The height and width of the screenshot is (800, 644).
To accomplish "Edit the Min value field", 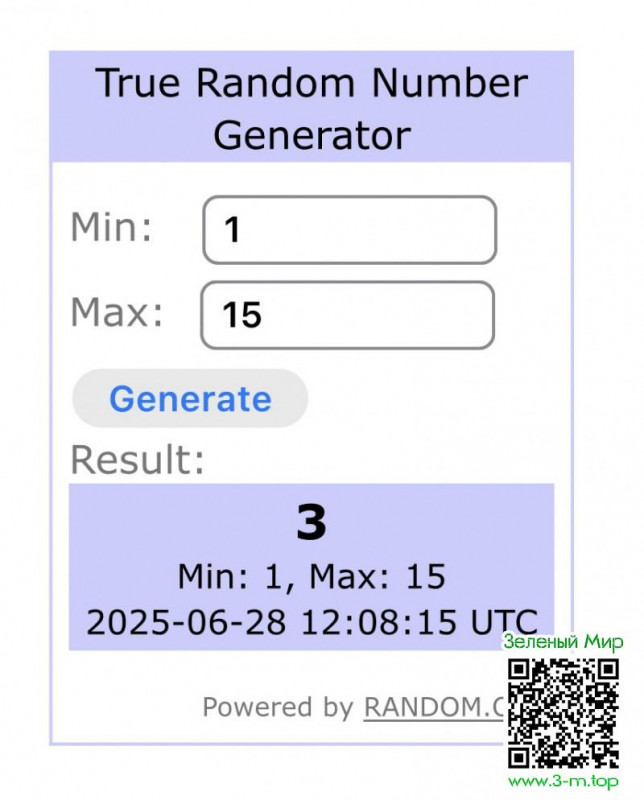I will point(349,230).
